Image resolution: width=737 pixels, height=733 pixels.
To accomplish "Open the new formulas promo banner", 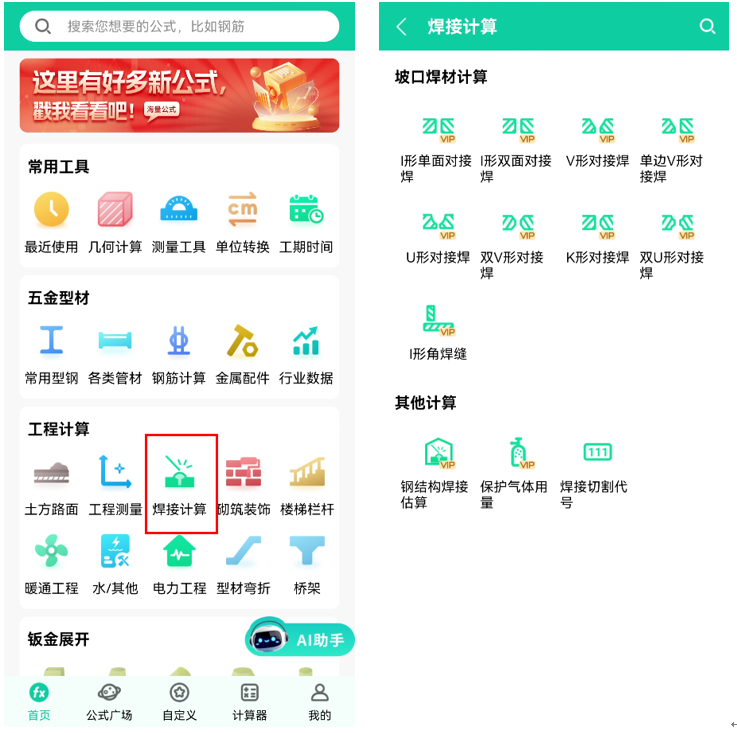I will point(179,95).
